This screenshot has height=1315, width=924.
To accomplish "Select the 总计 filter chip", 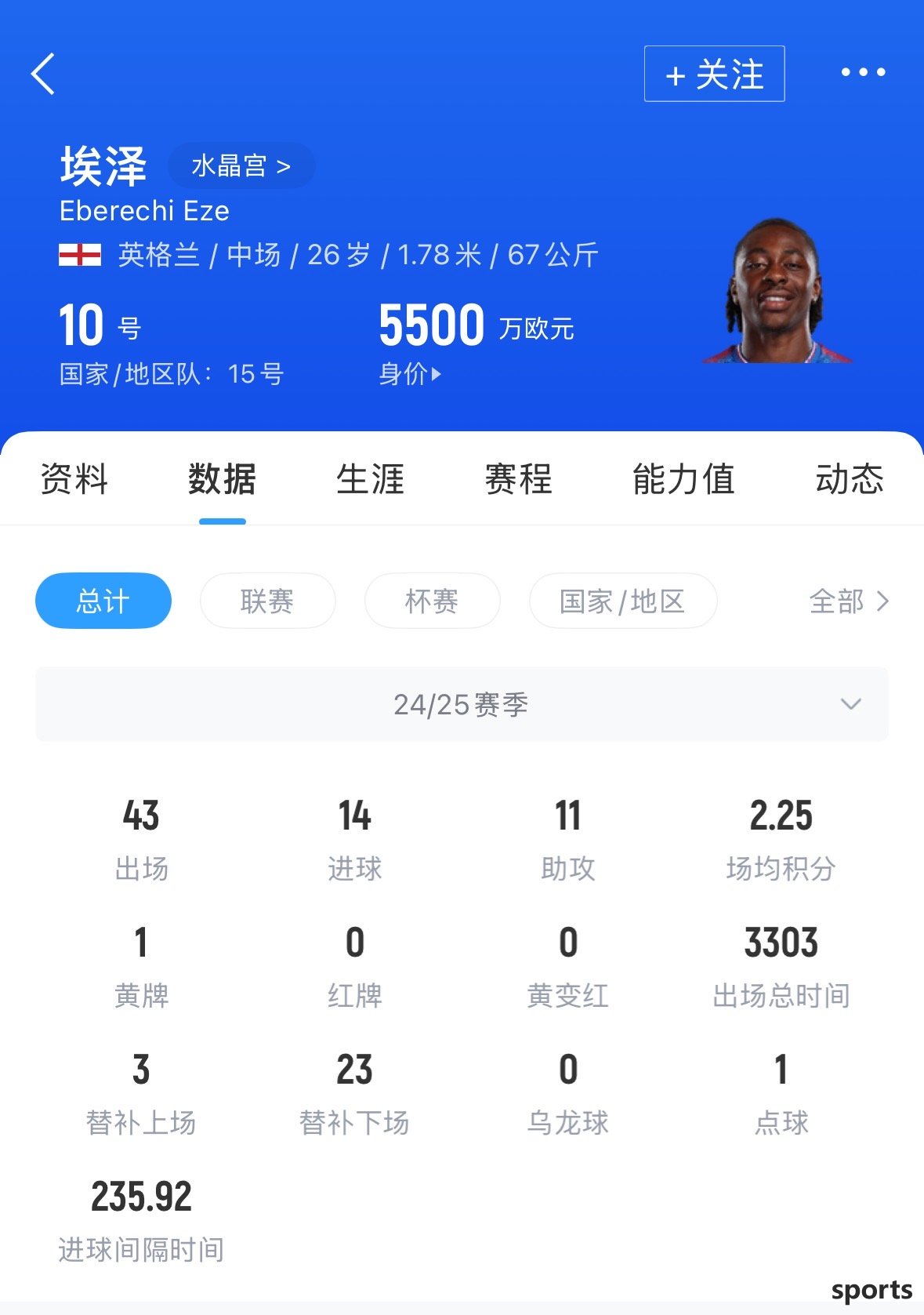I will point(103,601).
